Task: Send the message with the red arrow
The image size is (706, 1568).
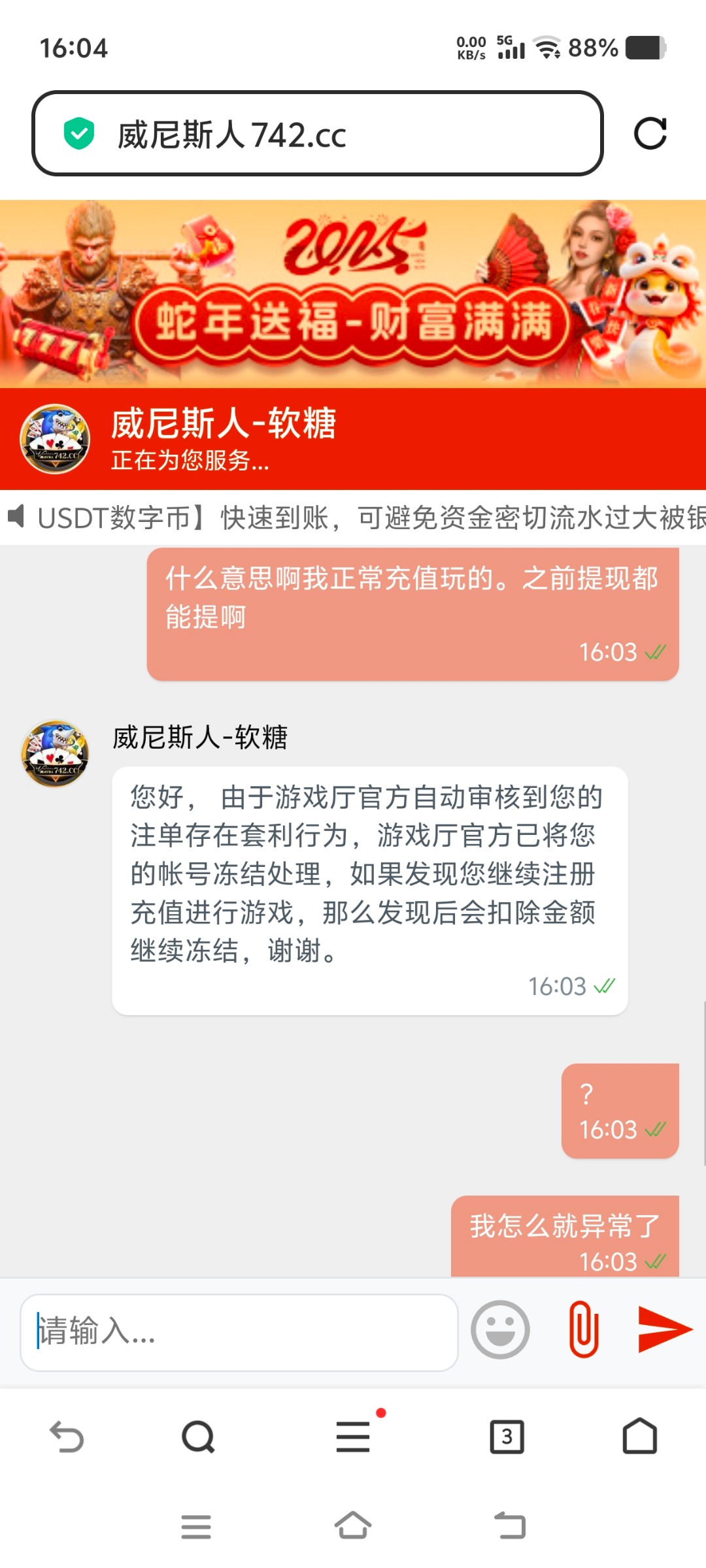Action: [x=664, y=1330]
